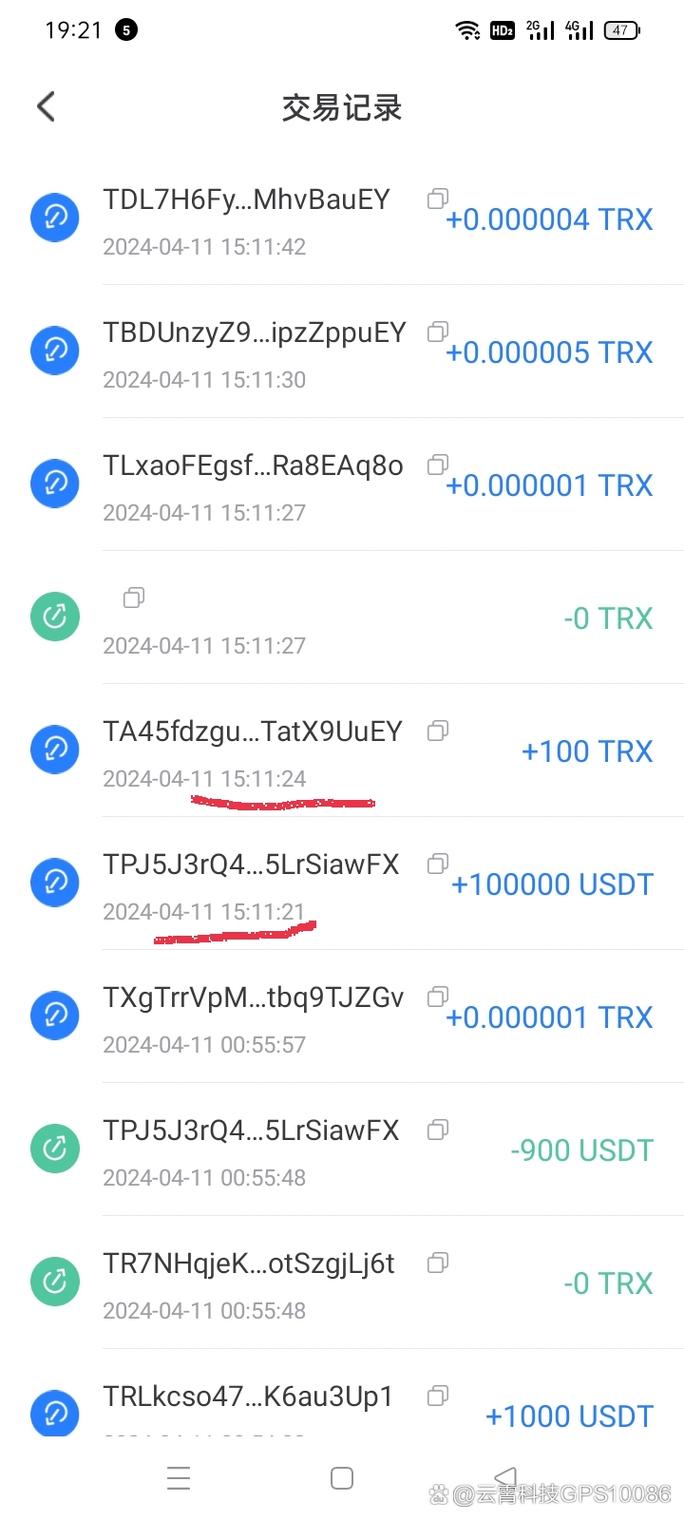View details of the +100 TRX transaction
The width and height of the screenshot is (684, 1520).
pos(586,752)
